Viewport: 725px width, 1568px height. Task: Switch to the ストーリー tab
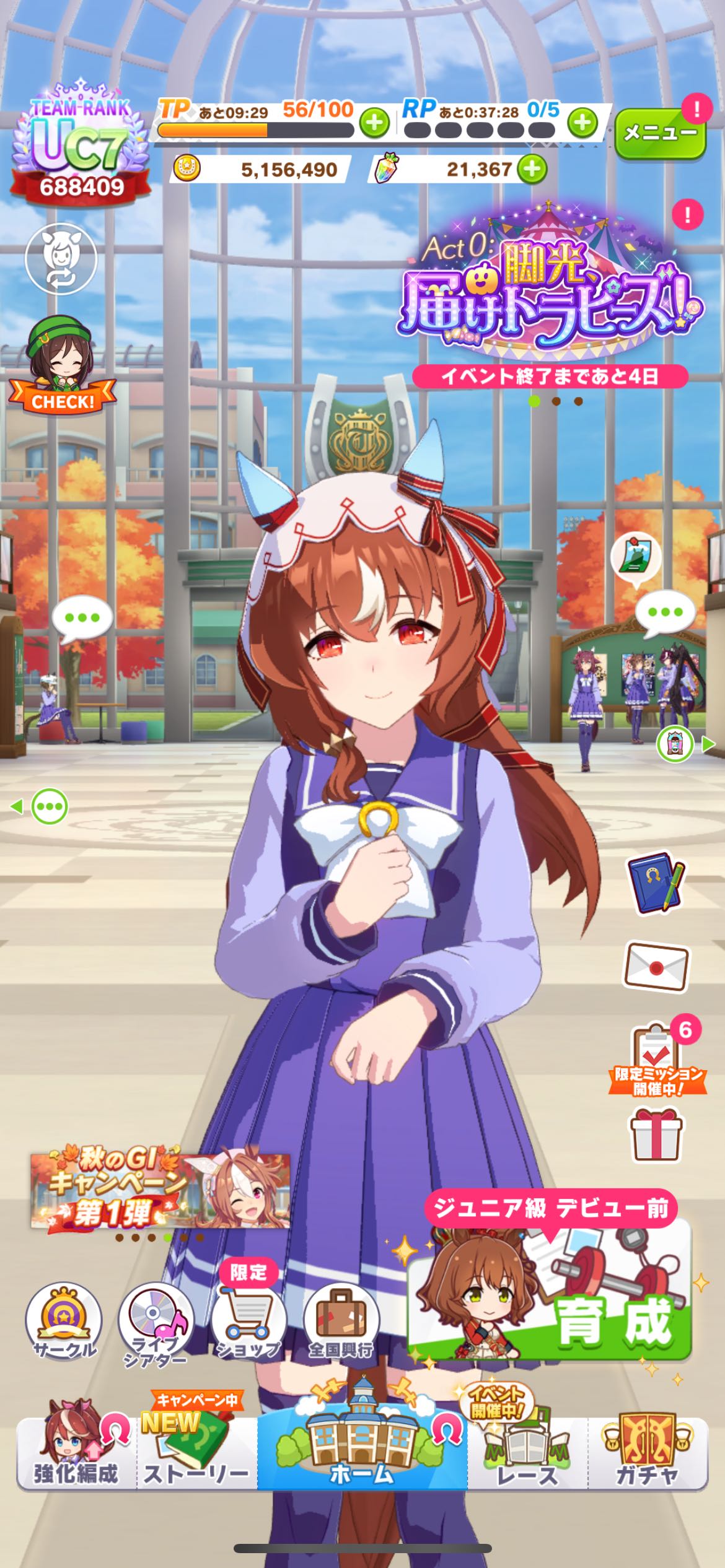(196, 1453)
